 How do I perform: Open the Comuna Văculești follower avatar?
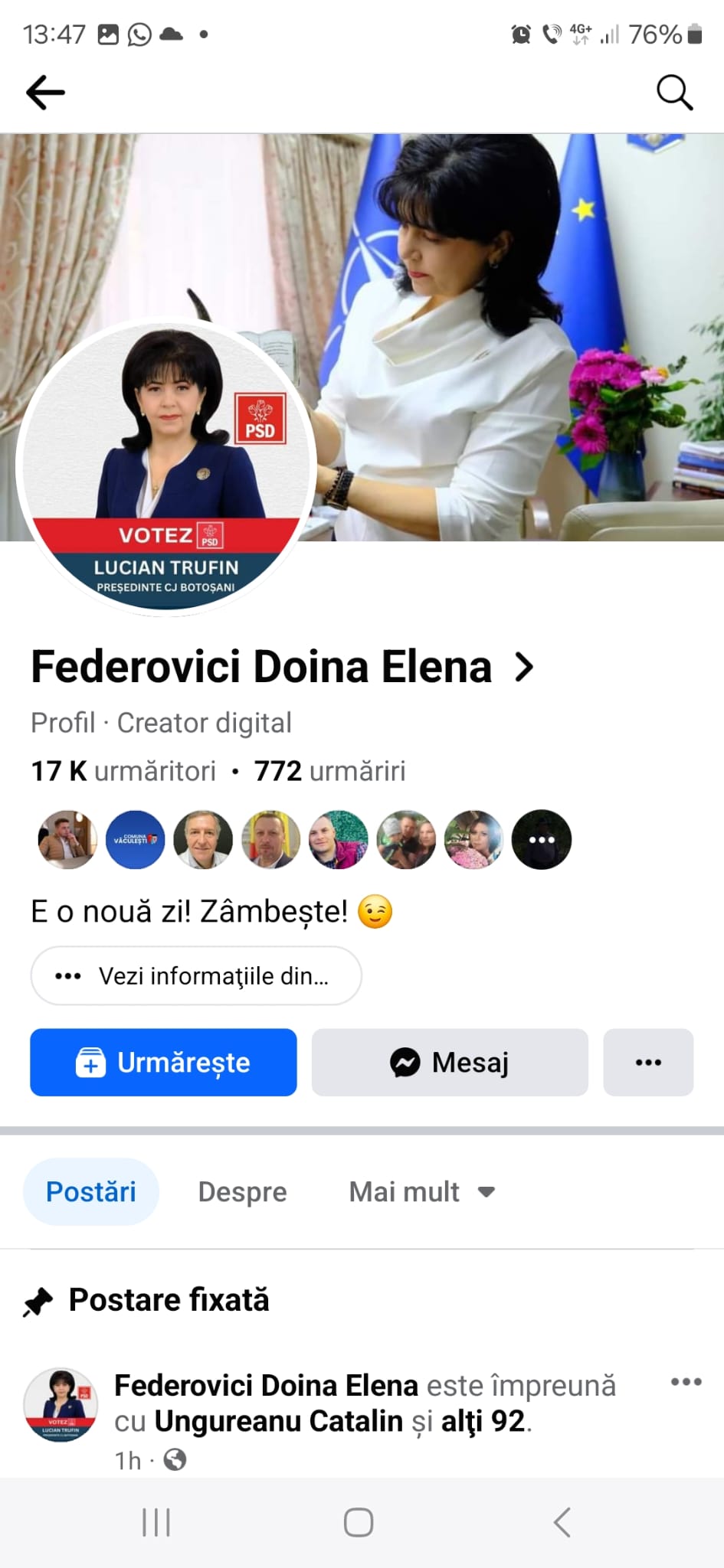[135, 840]
